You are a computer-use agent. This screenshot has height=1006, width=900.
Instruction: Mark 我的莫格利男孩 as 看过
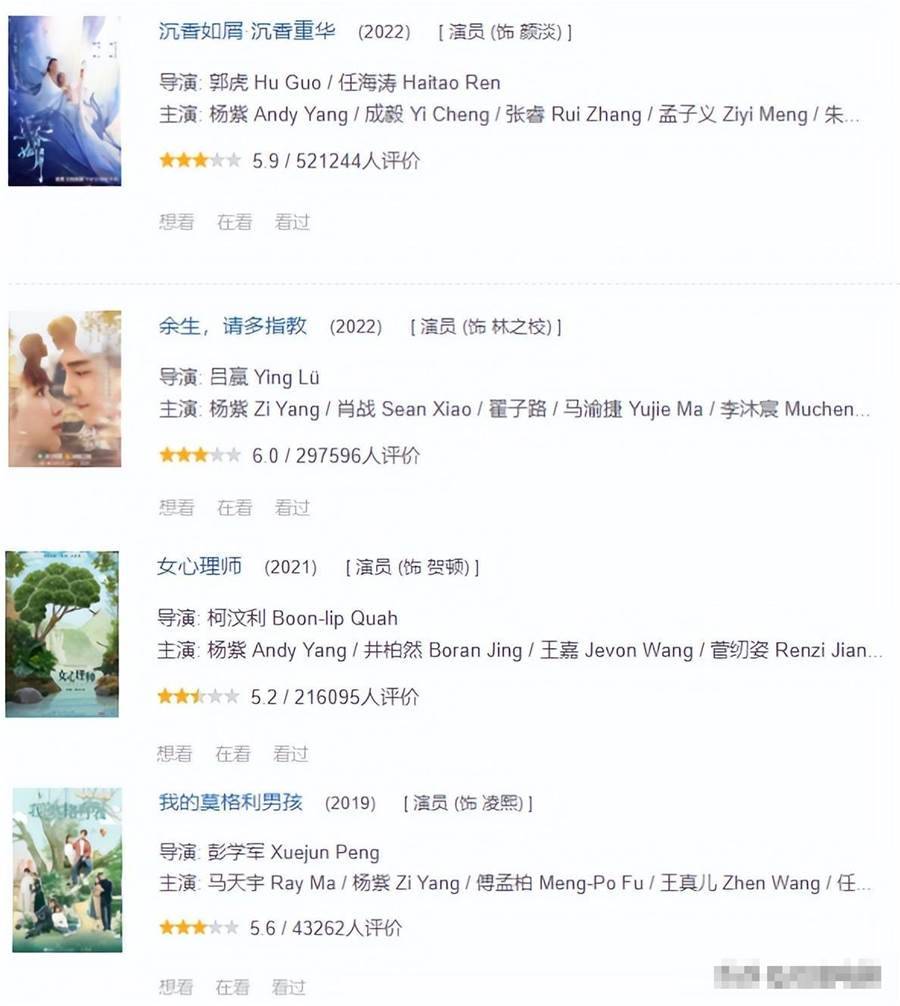290,987
